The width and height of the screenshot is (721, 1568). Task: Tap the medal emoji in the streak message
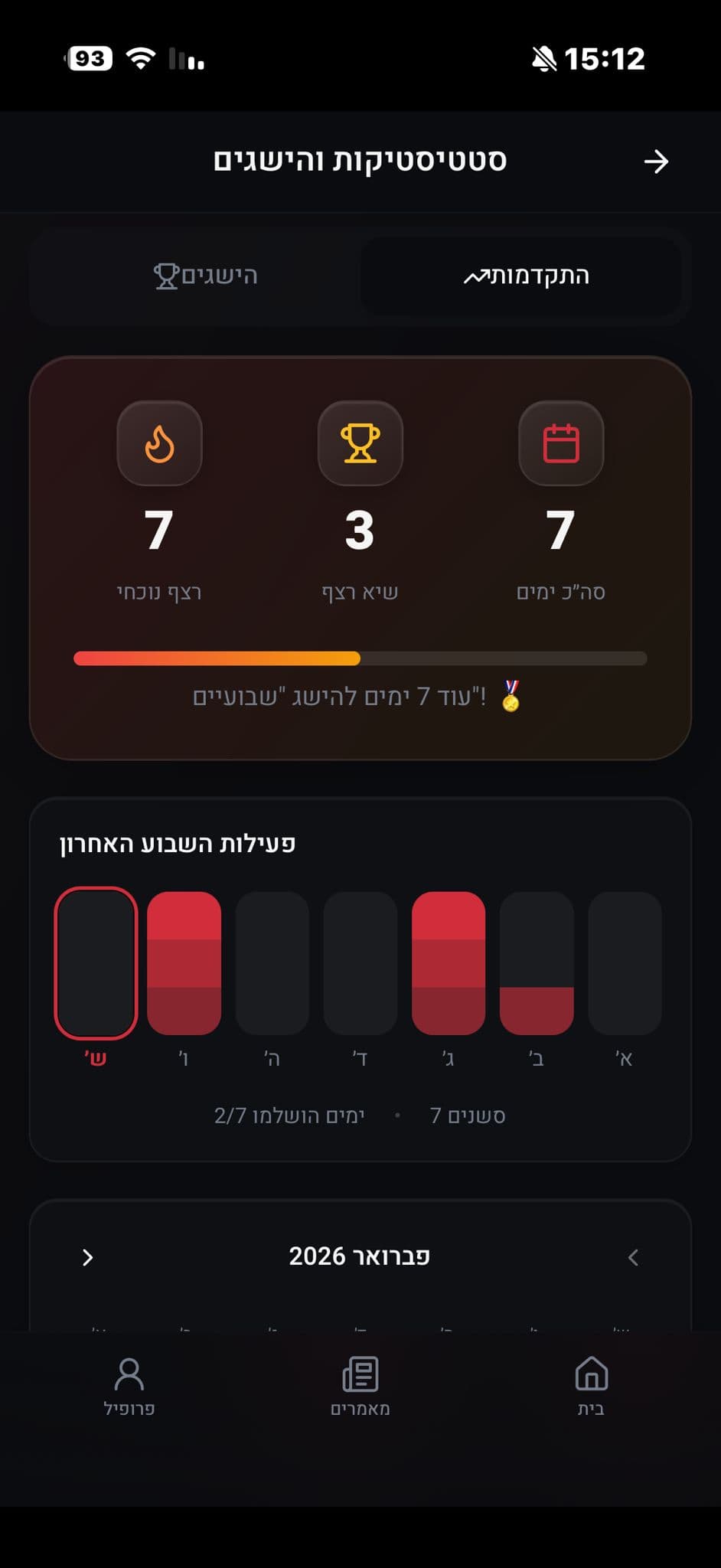pyautogui.click(x=511, y=698)
